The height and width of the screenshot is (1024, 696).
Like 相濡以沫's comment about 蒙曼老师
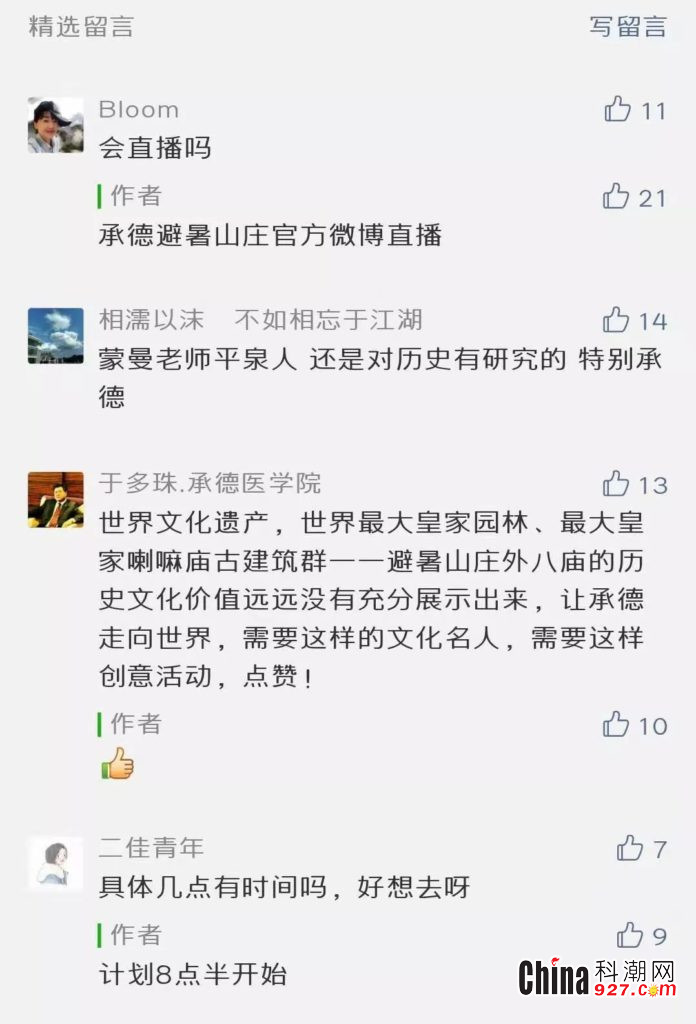617,320
